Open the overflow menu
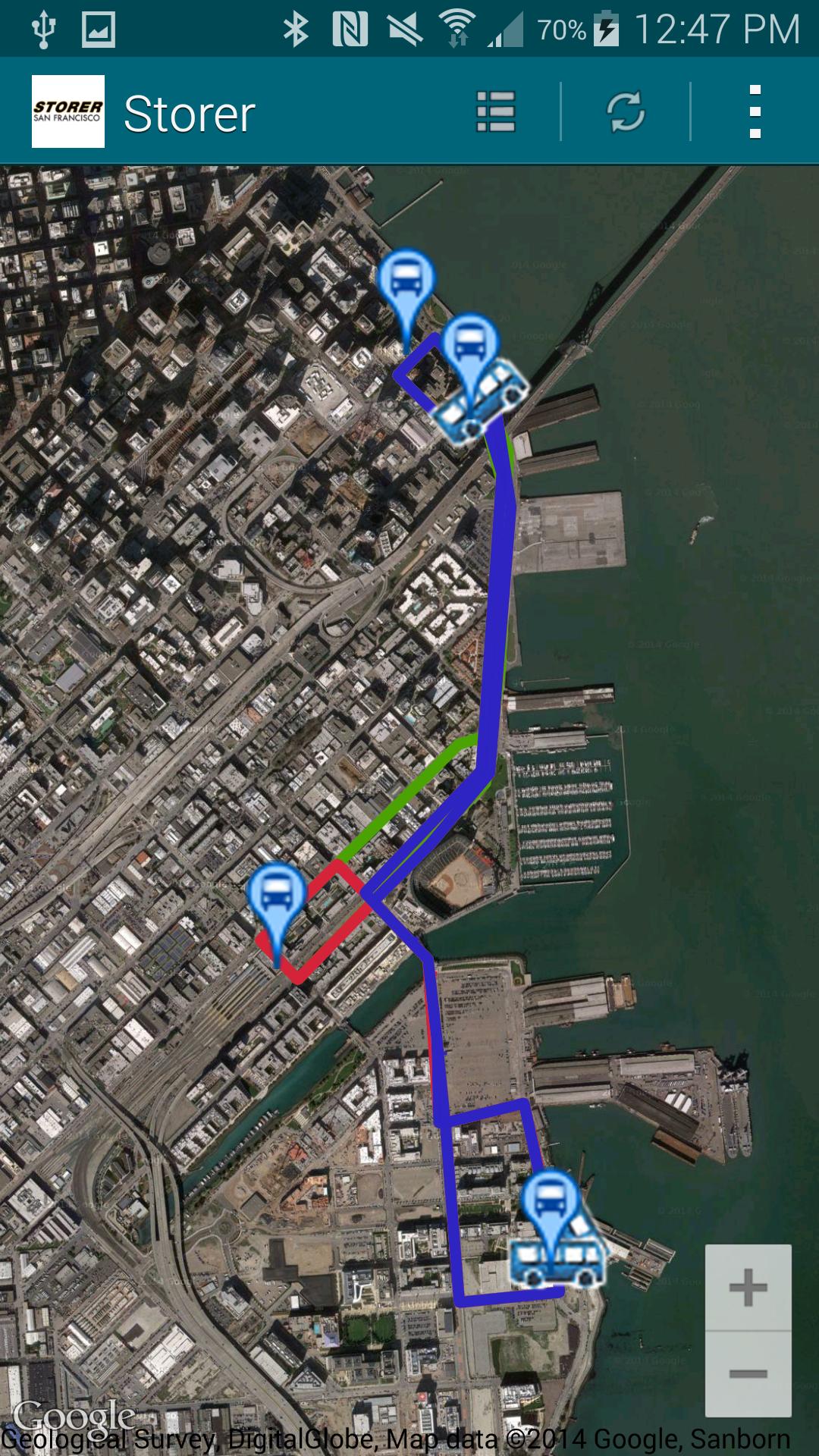Viewport: 819px width, 1456px height. pos(755,112)
